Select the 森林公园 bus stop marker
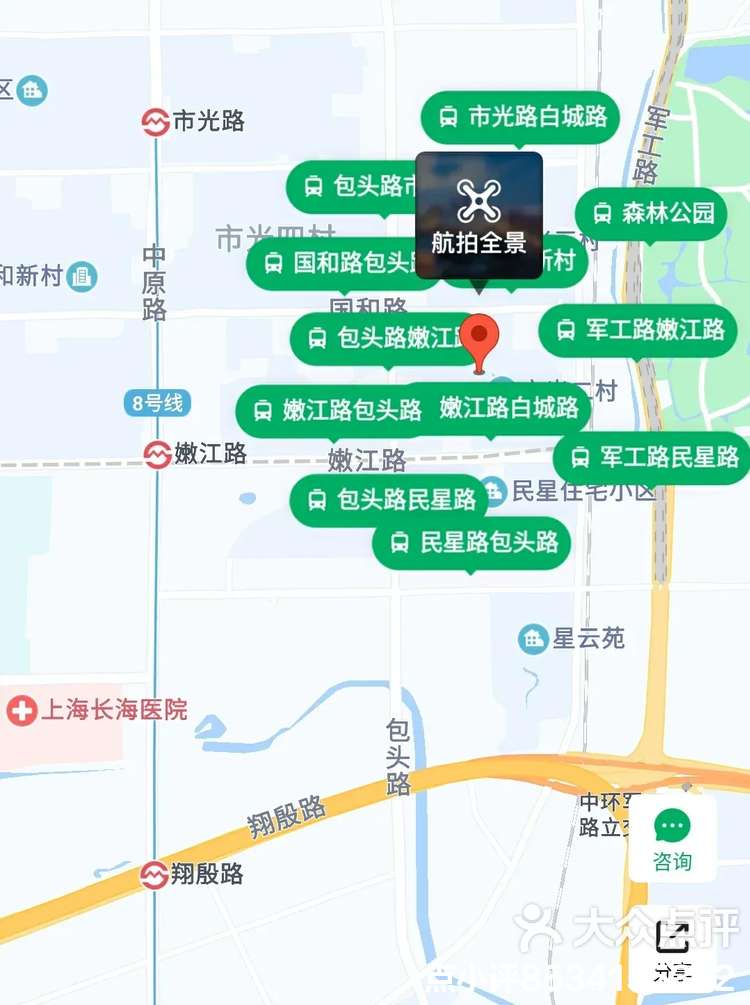Viewport: 750px width, 1005px height. click(x=651, y=213)
